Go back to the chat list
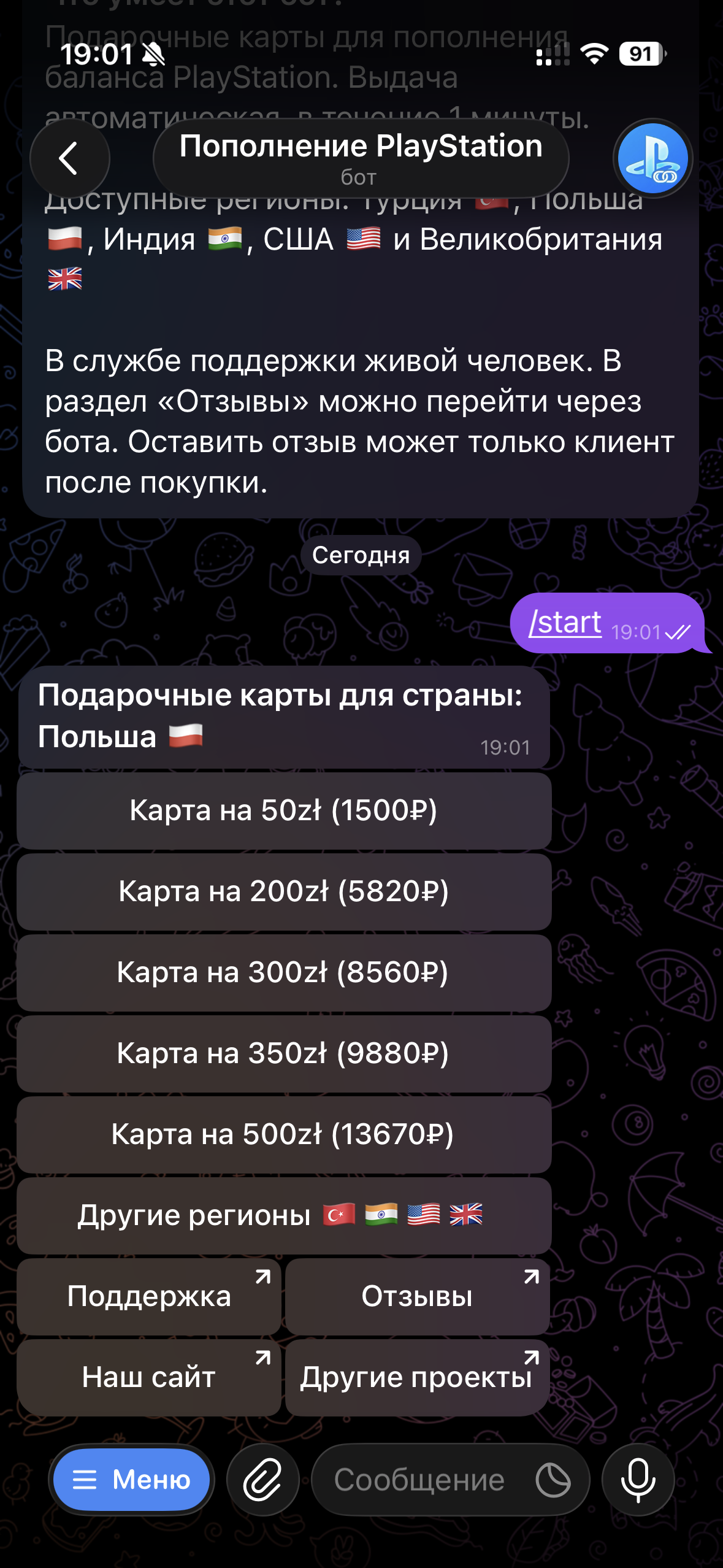 pos(69,158)
